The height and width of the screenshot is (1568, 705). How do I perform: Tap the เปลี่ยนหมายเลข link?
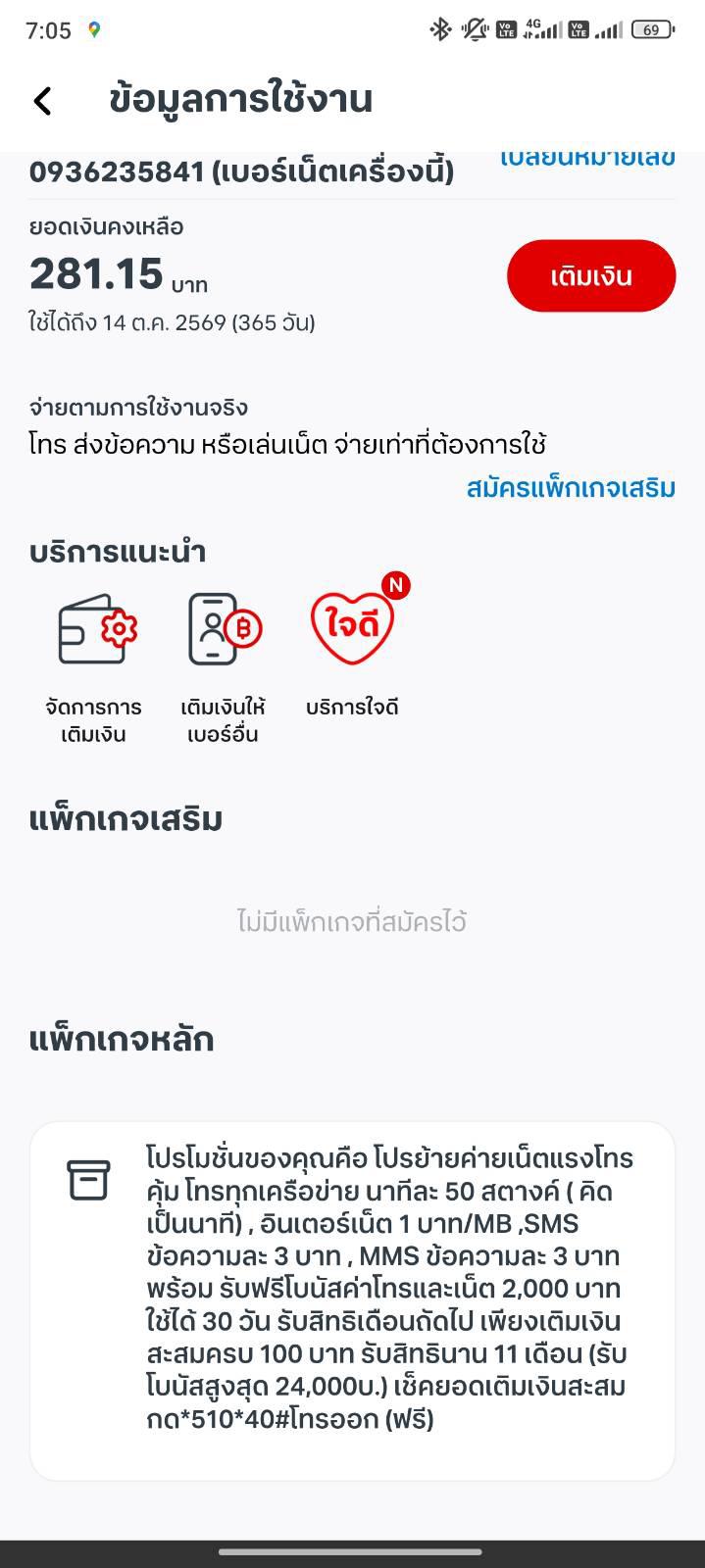tap(587, 160)
